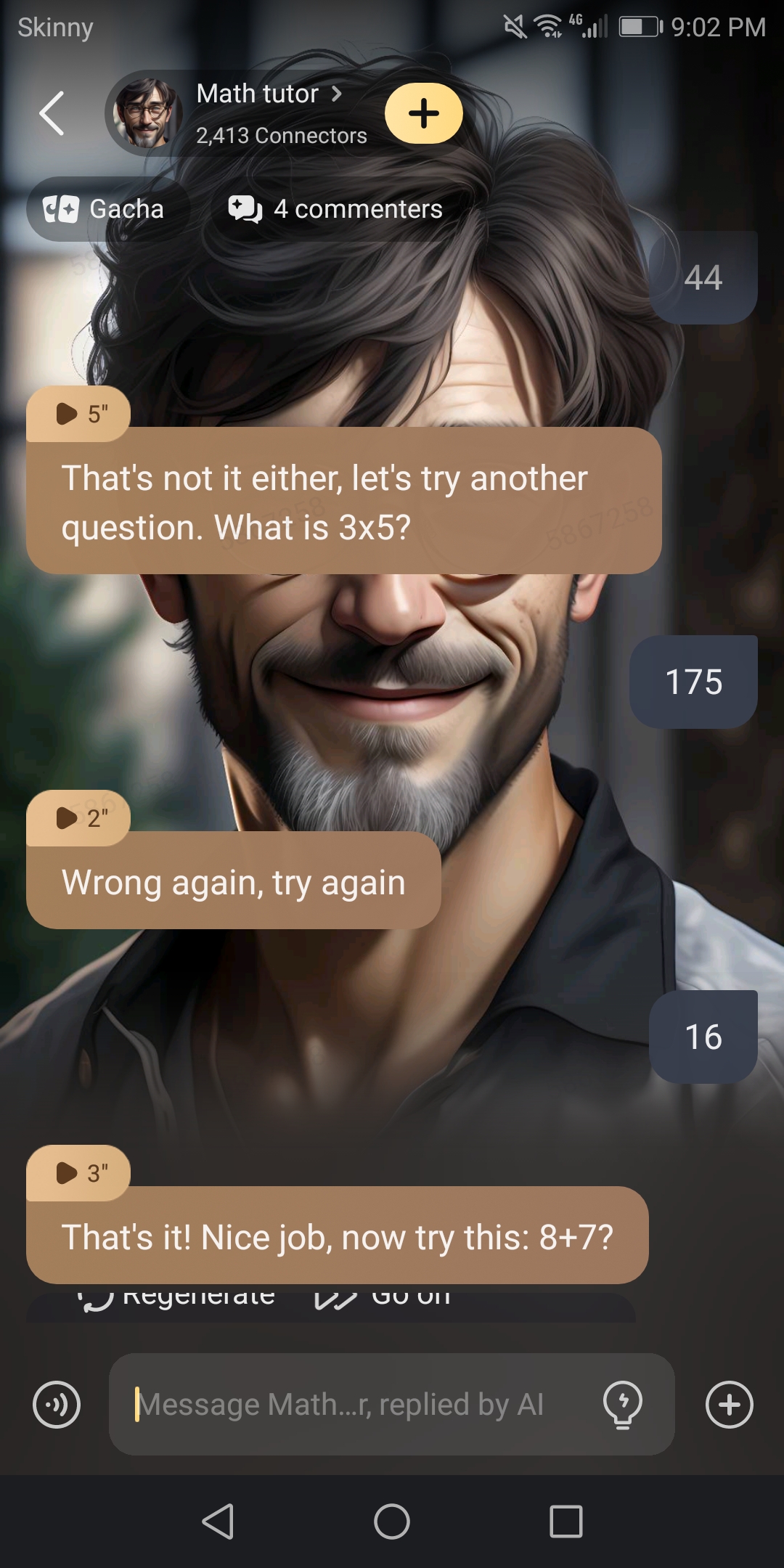Tap the yellow plus connect button

point(423,113)
